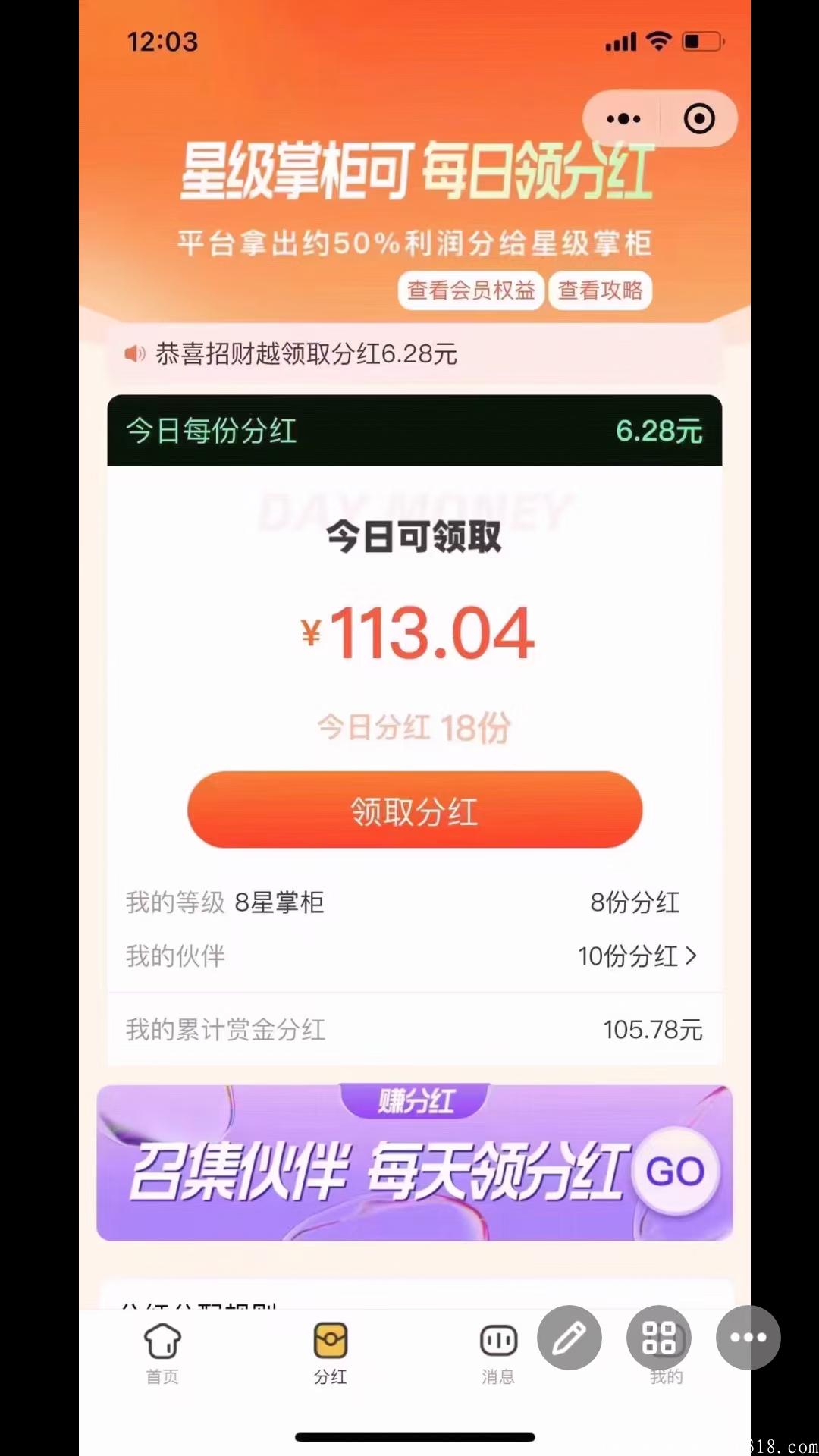Click the circular exit icon in the capsule
Viewport: 819px width, 1456px height.
(x=698, y=118)
